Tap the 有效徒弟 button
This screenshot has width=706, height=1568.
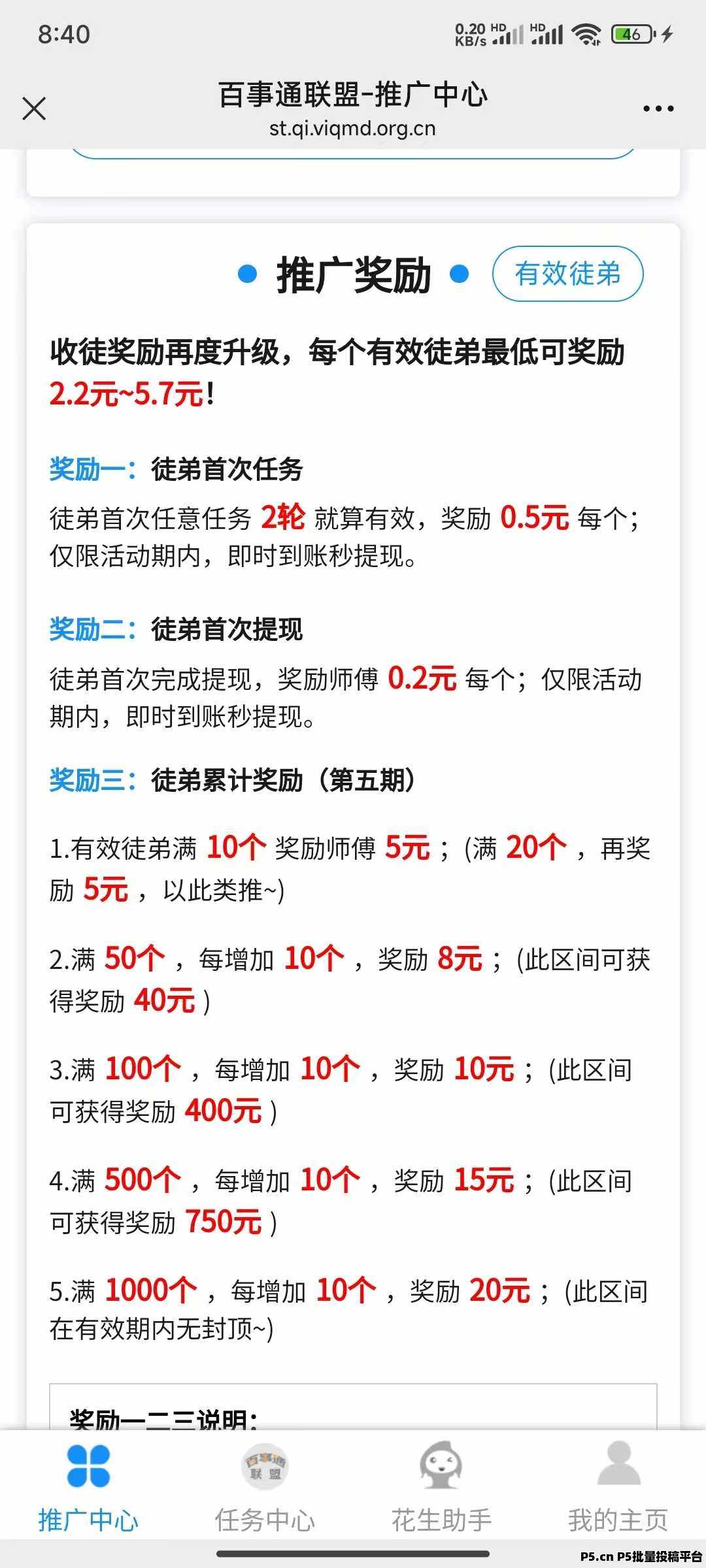tap(567, 274)
